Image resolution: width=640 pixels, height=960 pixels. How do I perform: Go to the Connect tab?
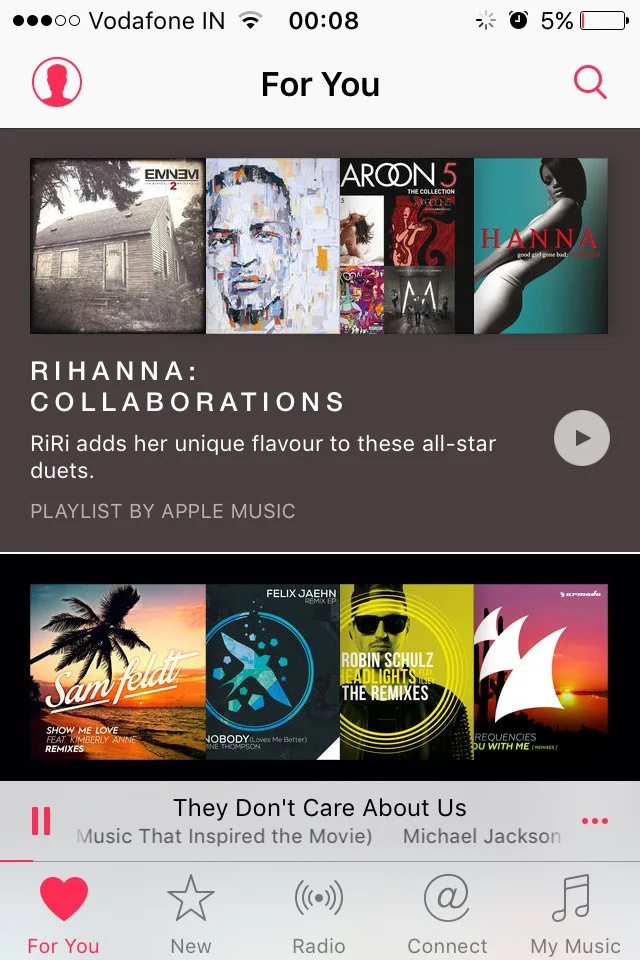click(447, 914)
